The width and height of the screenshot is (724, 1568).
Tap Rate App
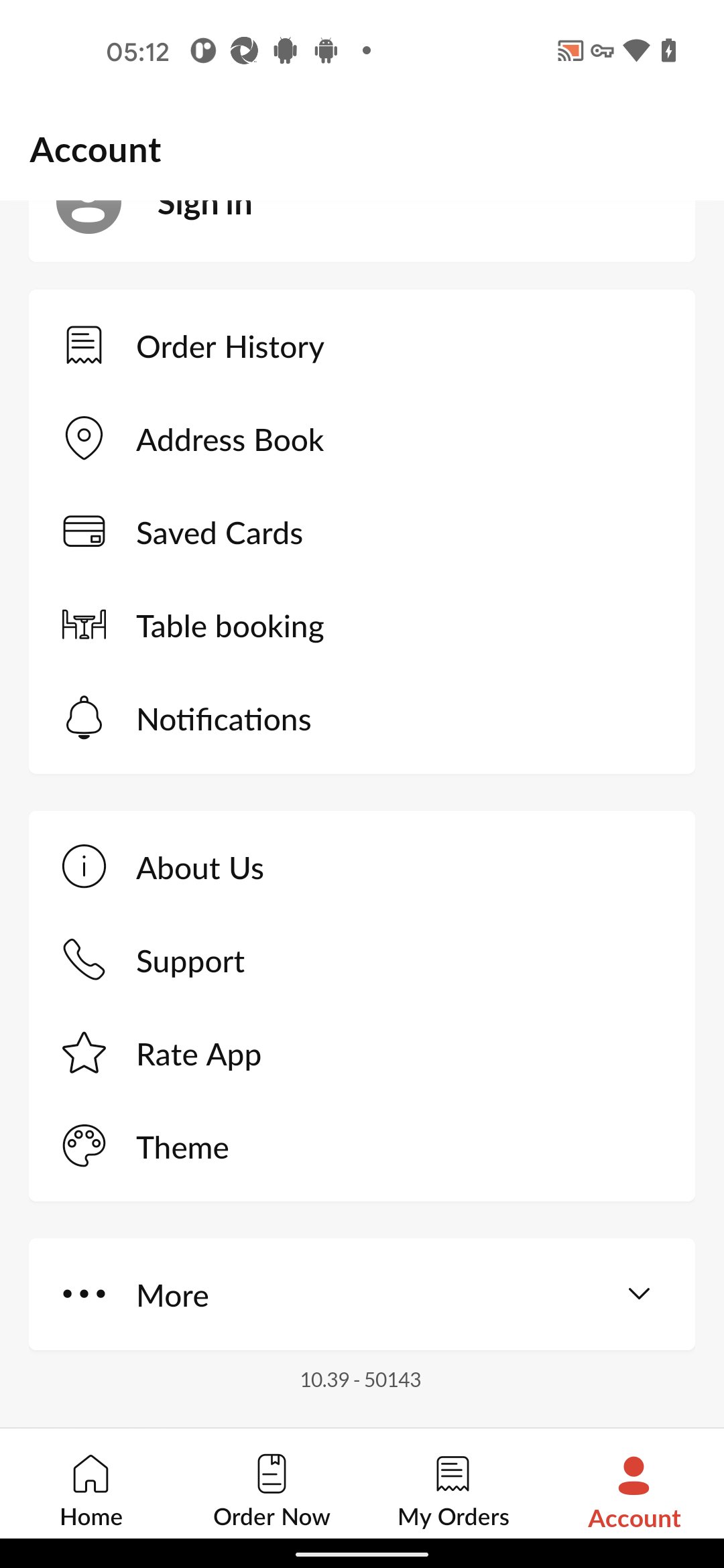(x=362, y=1054)
